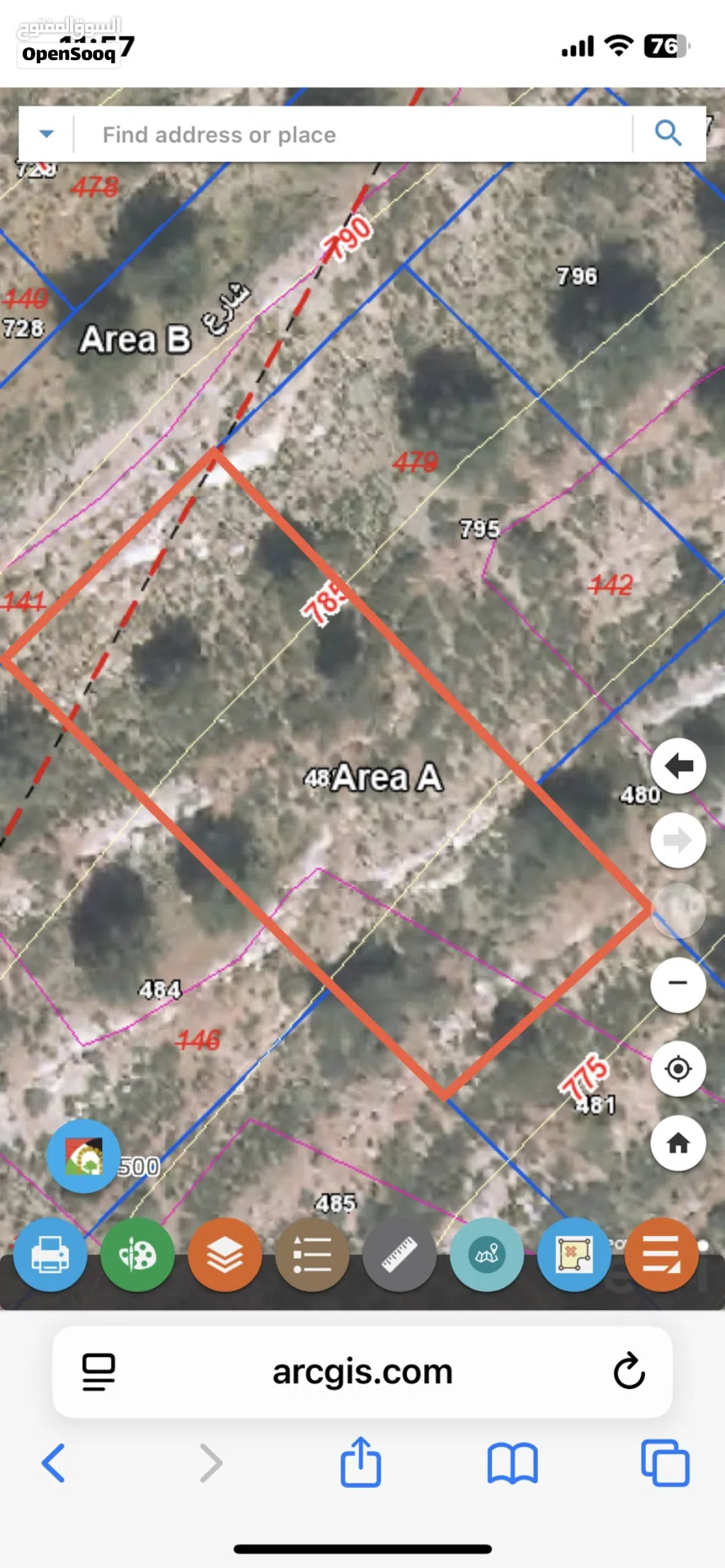725x1568 pixels.
Task: Open the orange attribute table widget
Action: click(661, 1255)
